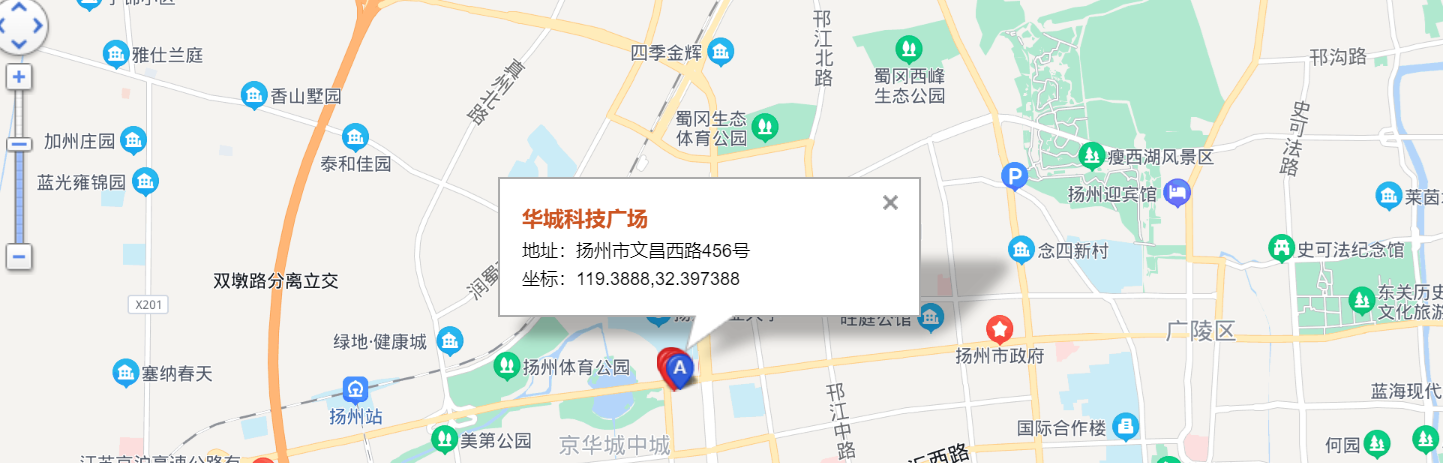Select the 史可法纪念馆 marker
Viewport: 1443px width, 463px height.
click(x=1280, y=247)
